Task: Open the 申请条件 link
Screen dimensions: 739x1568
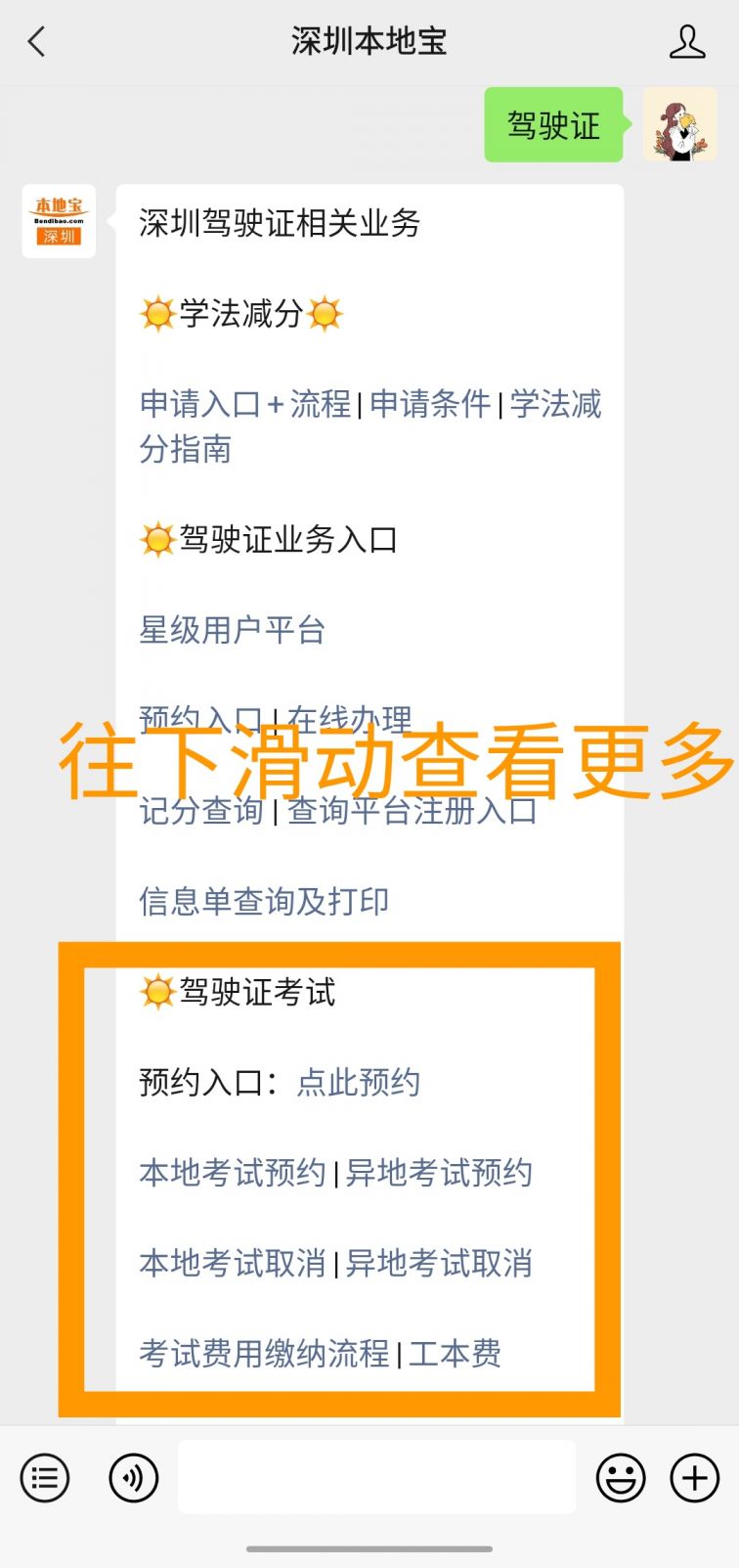Action: (430, 404)
